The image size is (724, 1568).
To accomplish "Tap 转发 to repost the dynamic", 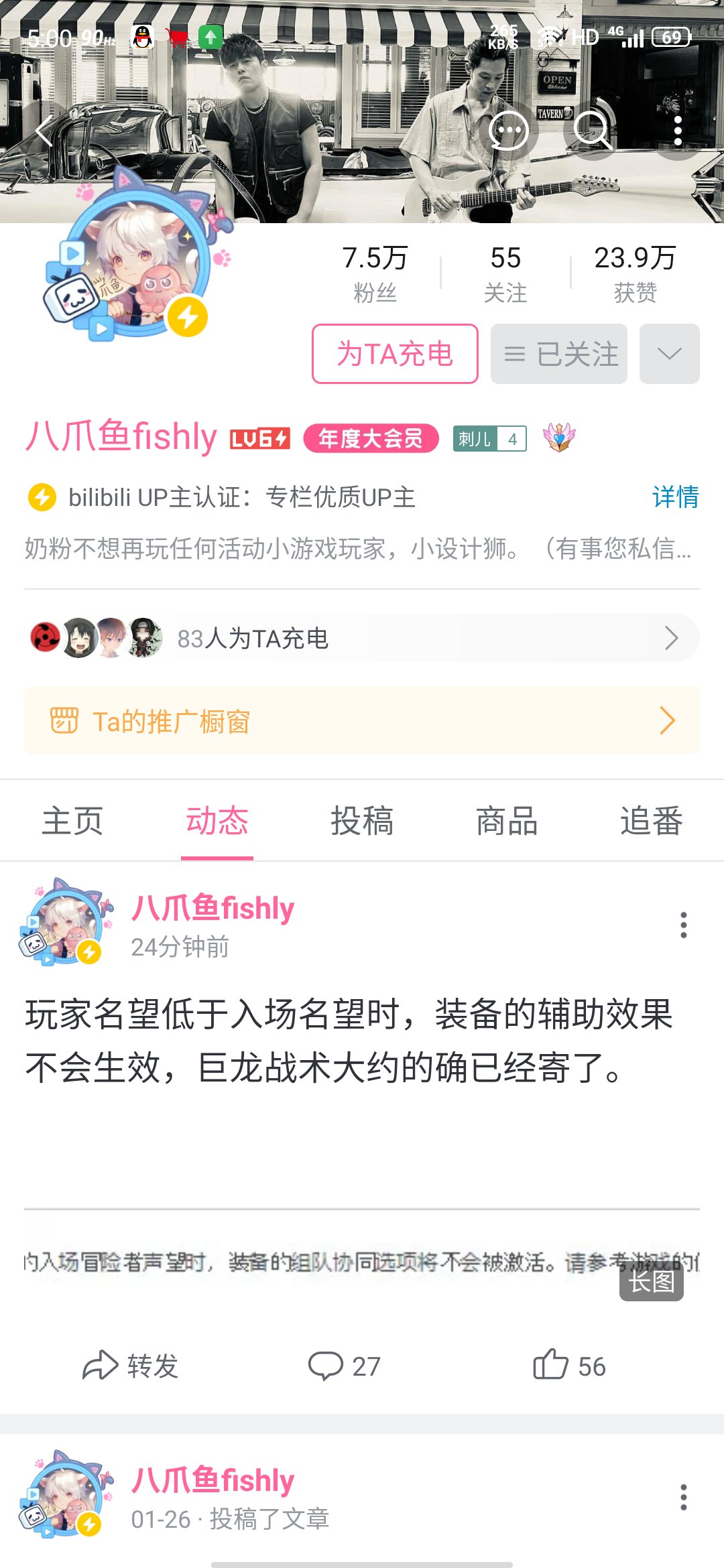I will click(131, 1366).
